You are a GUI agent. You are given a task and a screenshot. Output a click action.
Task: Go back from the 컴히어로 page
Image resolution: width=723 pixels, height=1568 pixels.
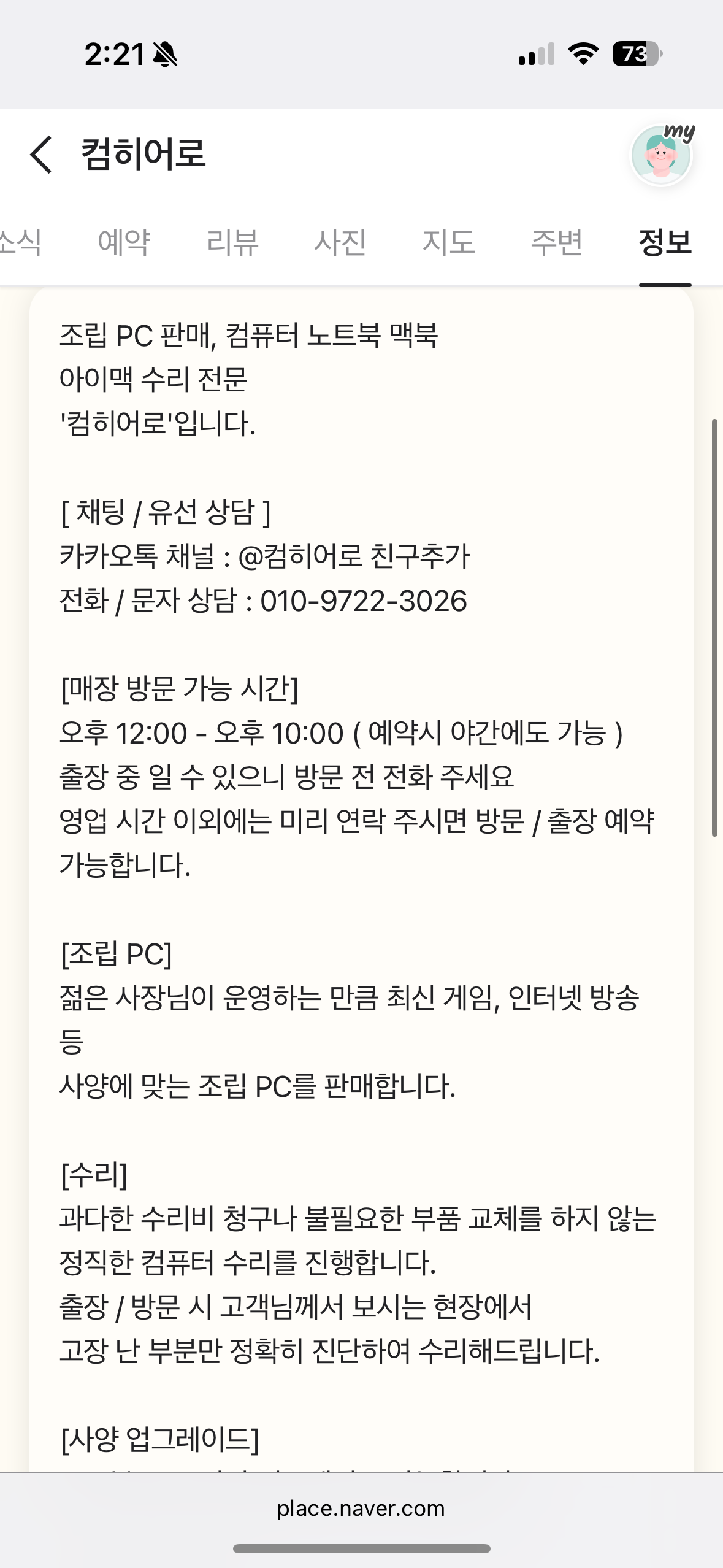click(42, 155)
